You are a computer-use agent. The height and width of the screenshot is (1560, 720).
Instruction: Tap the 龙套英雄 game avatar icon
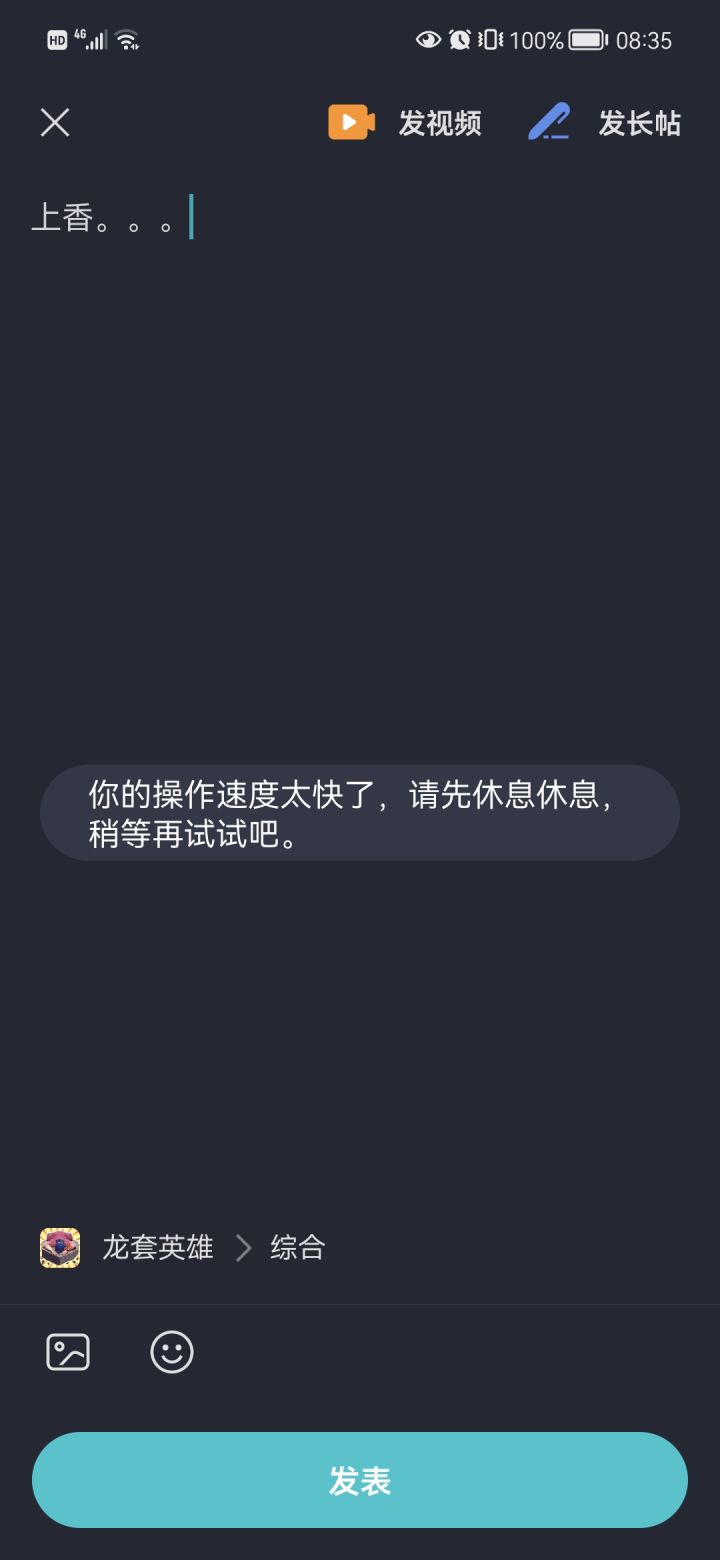pyautogui.click(x=59, y=1247)
